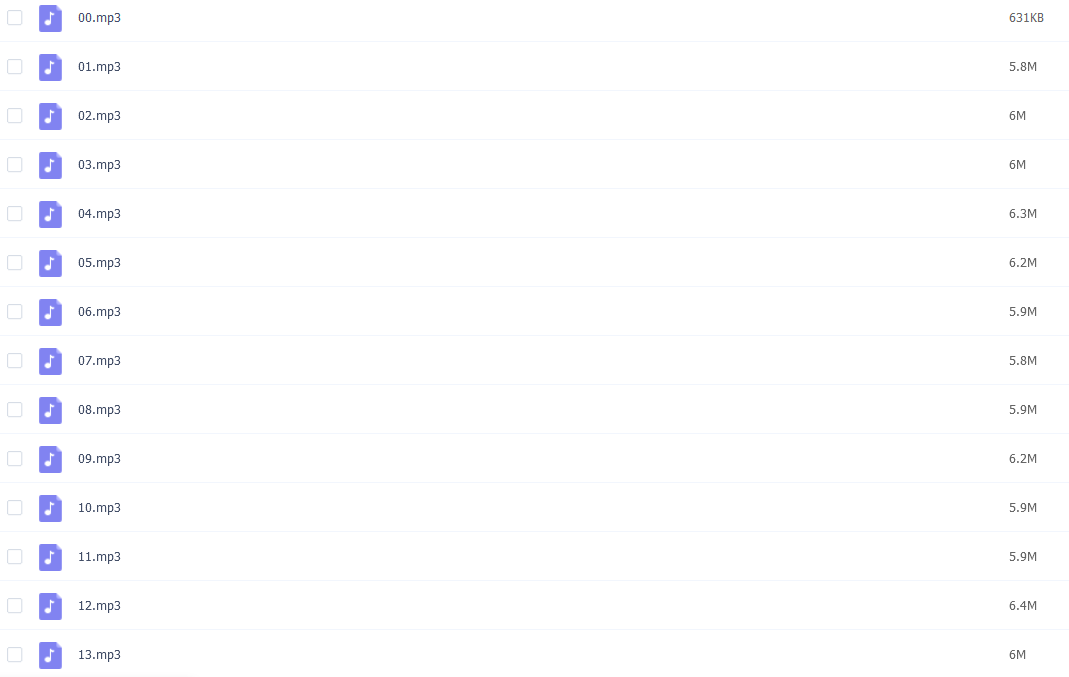The image size is (1069, 677).
Task: Open the file 00.mp3
Action: [x=99, y=18]
